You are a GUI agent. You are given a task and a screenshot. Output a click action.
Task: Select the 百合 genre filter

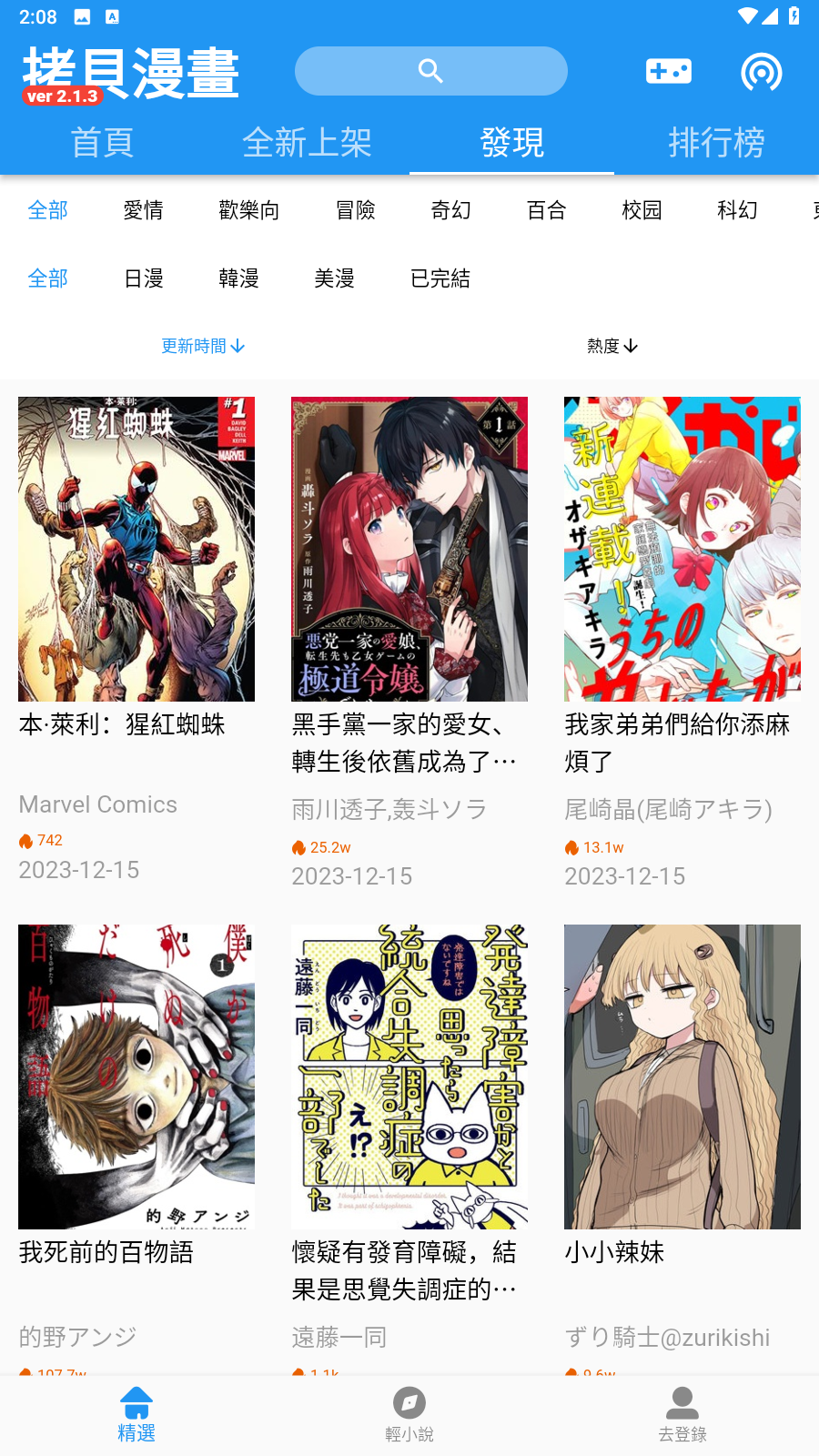[546, 210]
